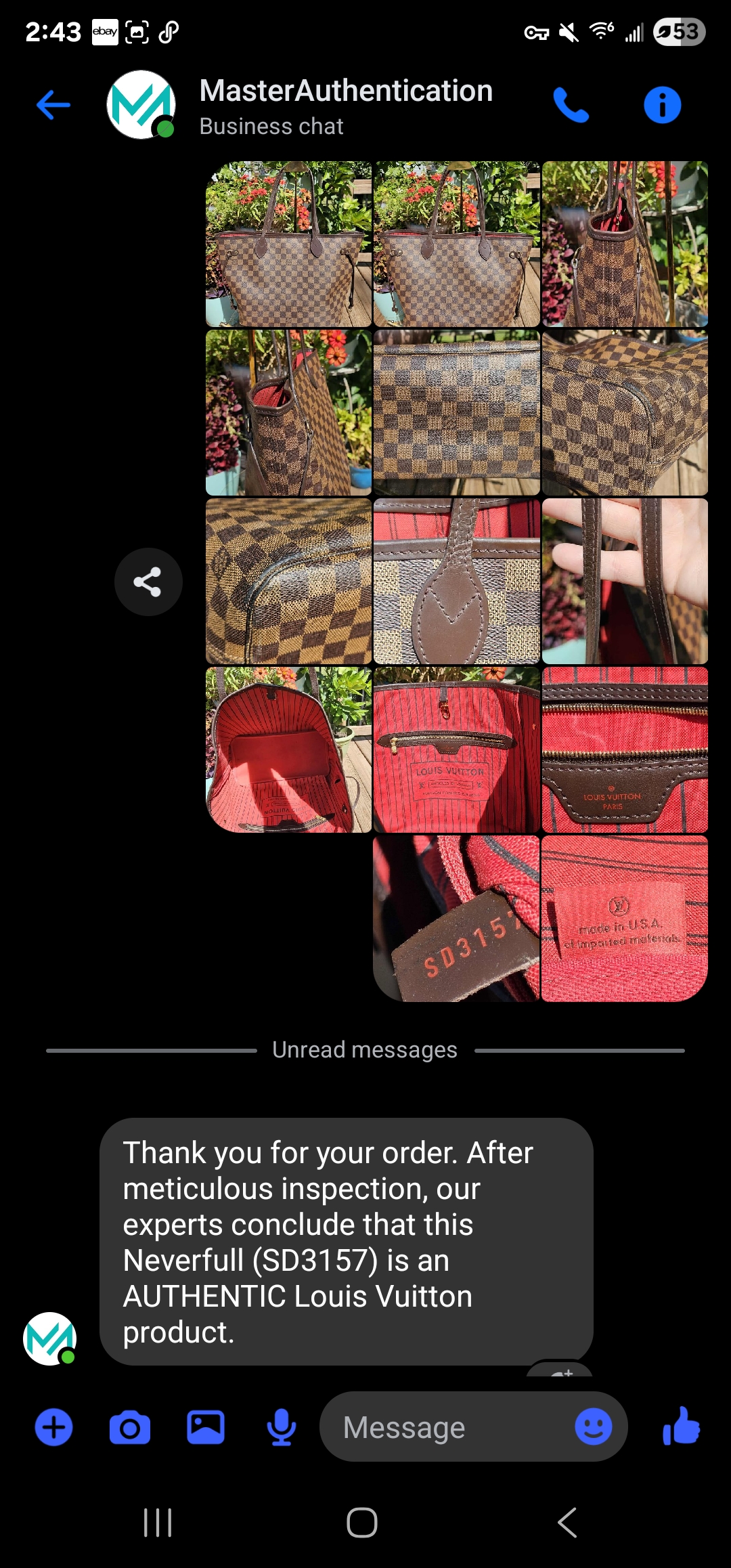Open the SD3157 date code photo
The height and width of the screenshot is (1568, 731).
(456, 918)
